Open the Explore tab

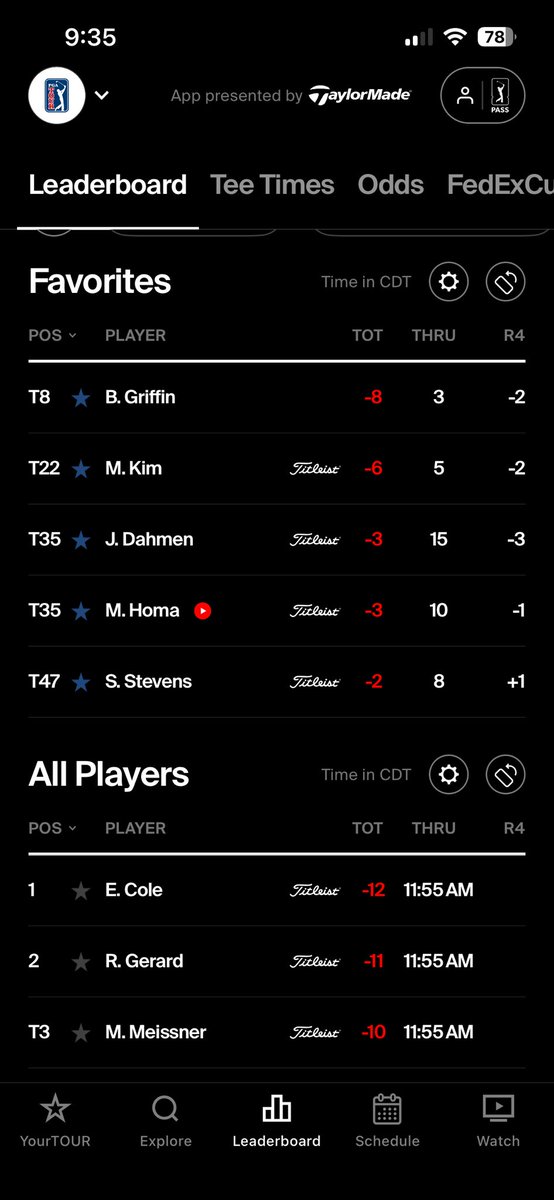165,1121
